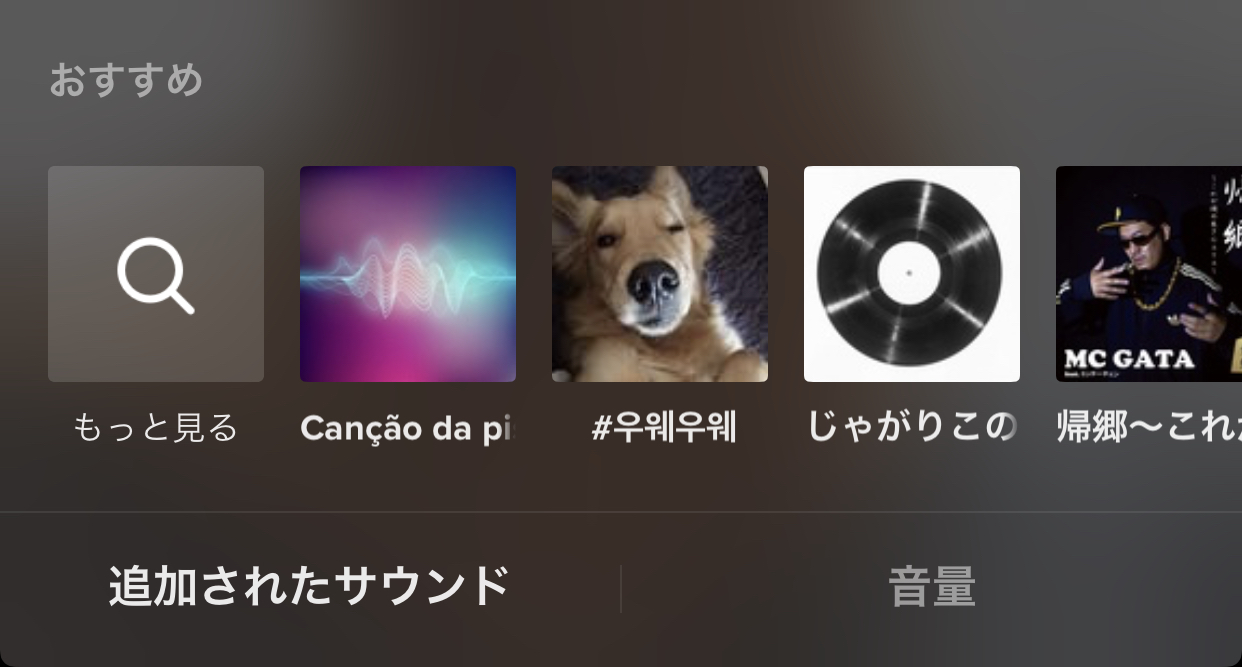The height and width of the screenshot is (667, 1242).
Task: Select the じゃがりこの vinyl record sound
Action: coord(912,274)
